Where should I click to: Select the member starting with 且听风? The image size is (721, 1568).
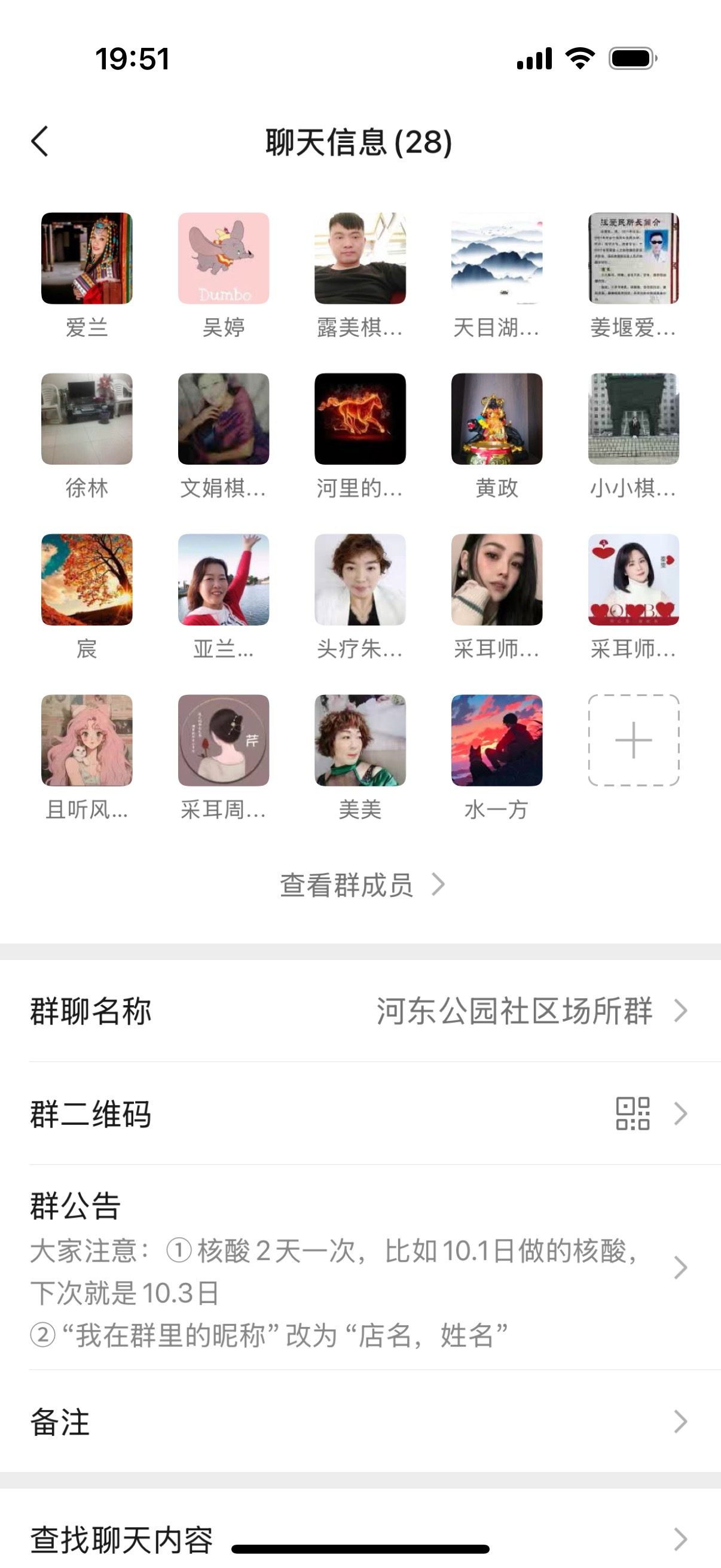coord(87,740)
